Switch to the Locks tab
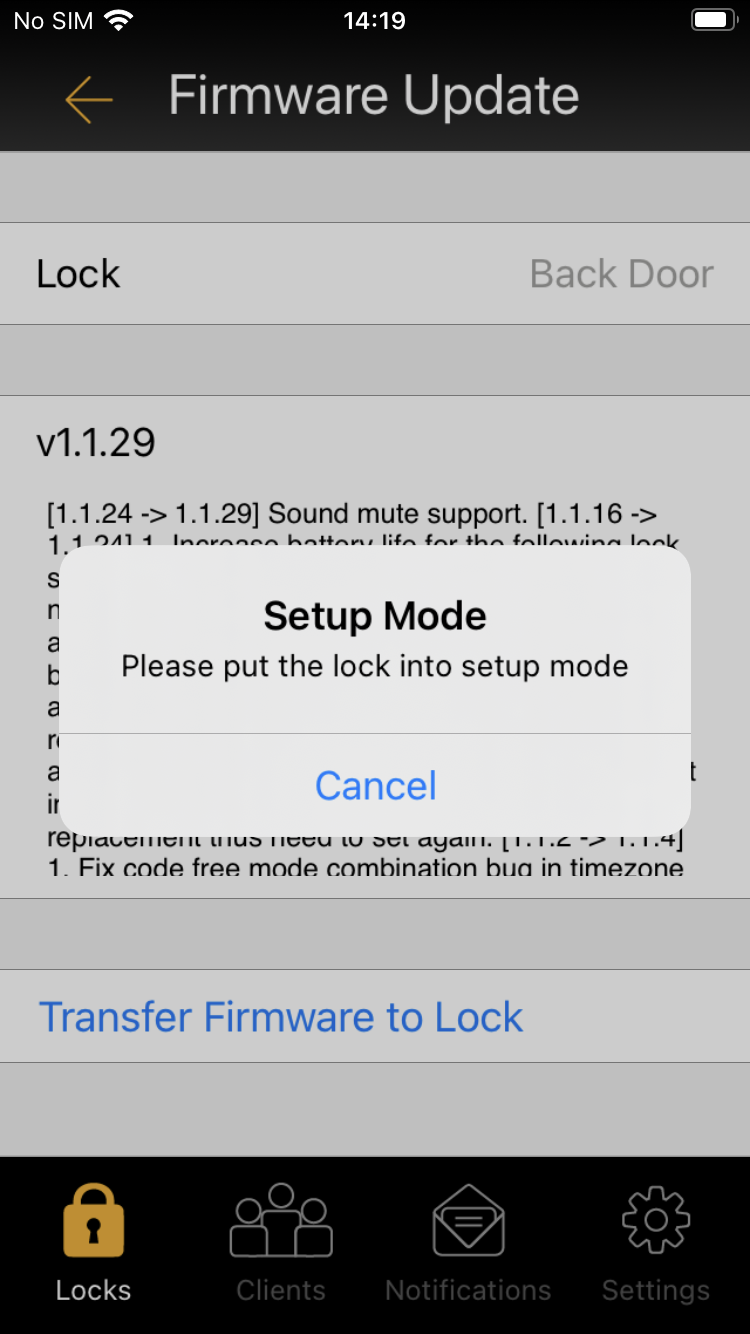The image size is (750, 1334). tap(94, 1244)
